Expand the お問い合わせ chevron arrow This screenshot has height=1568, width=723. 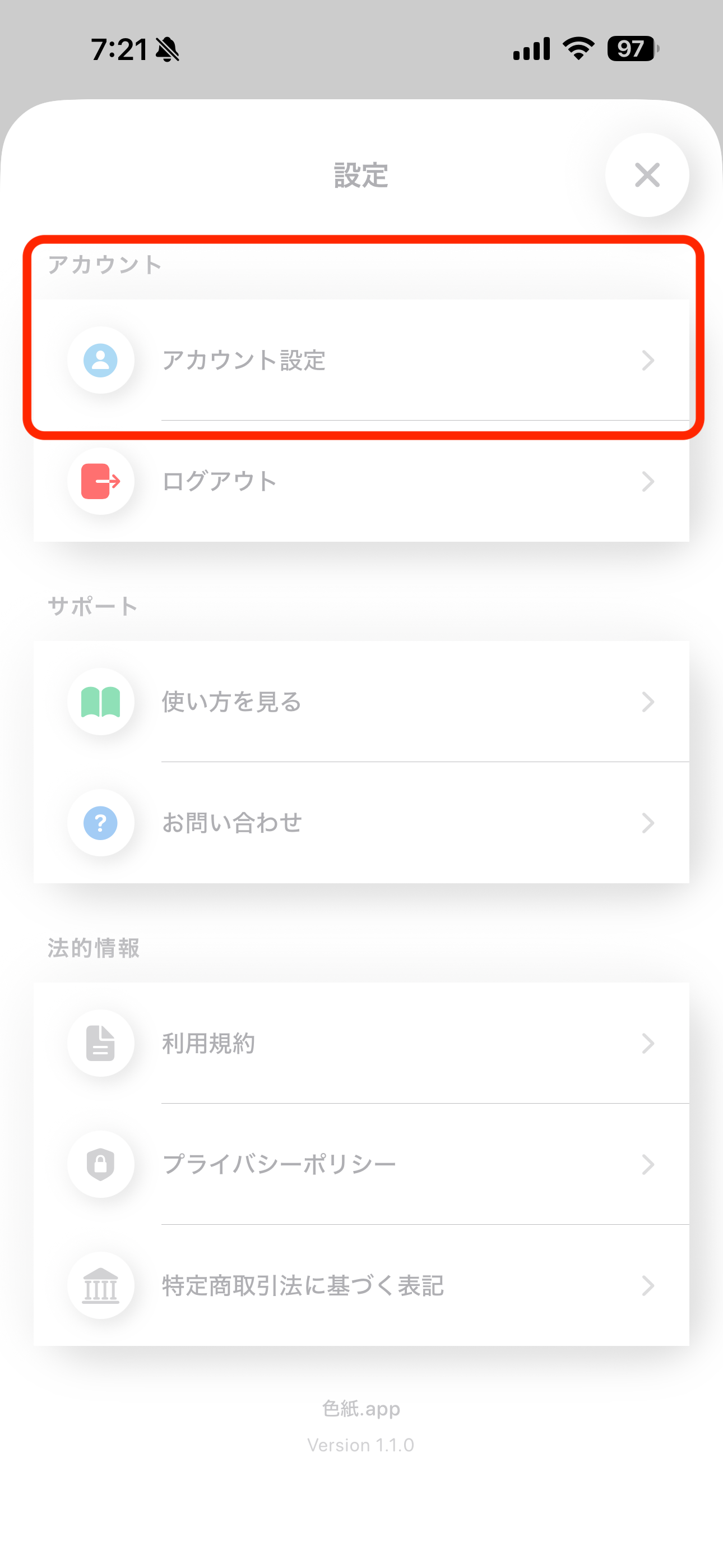[648, 823]
